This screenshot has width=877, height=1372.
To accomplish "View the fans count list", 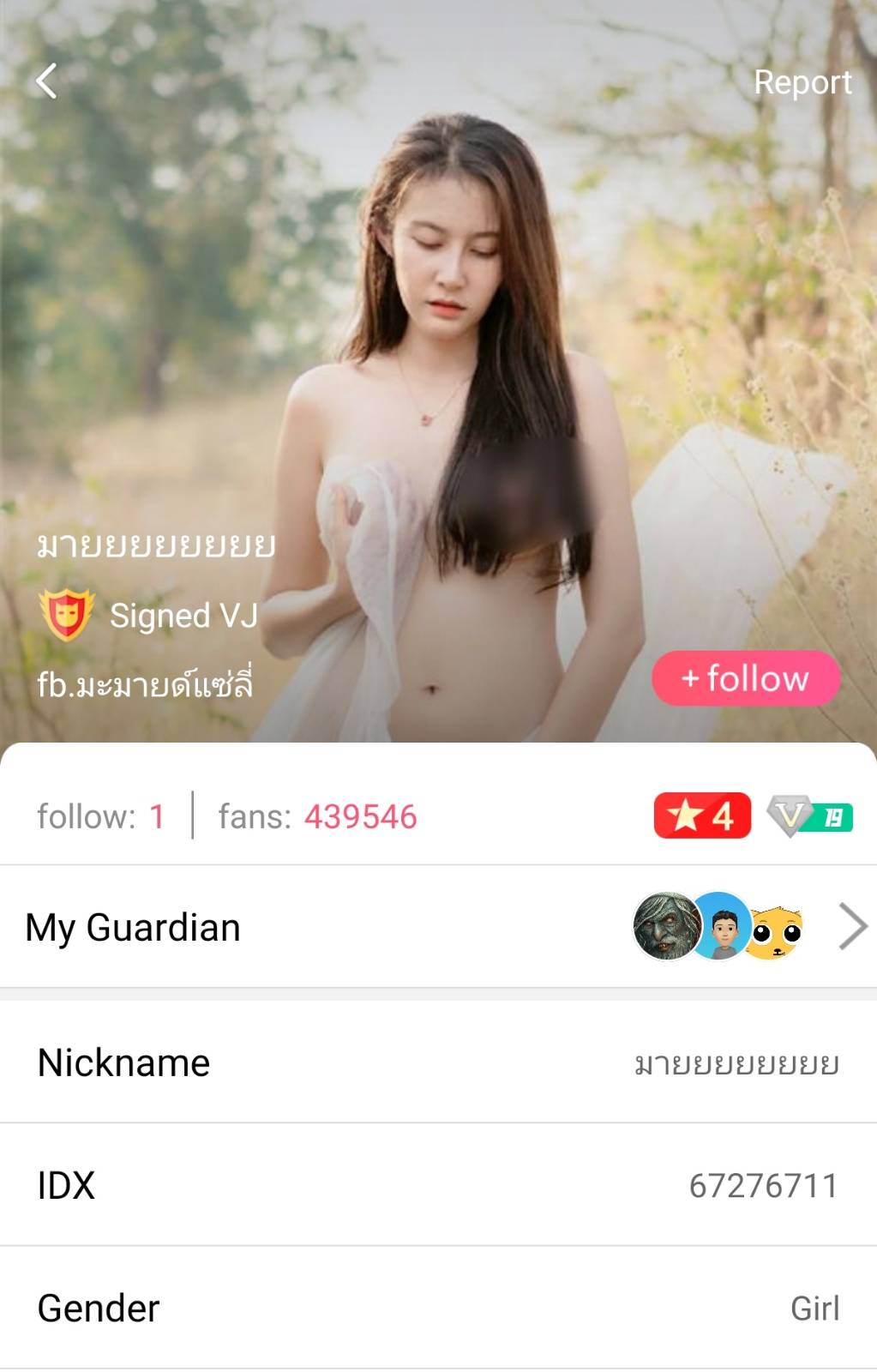I will coord(317,816).
